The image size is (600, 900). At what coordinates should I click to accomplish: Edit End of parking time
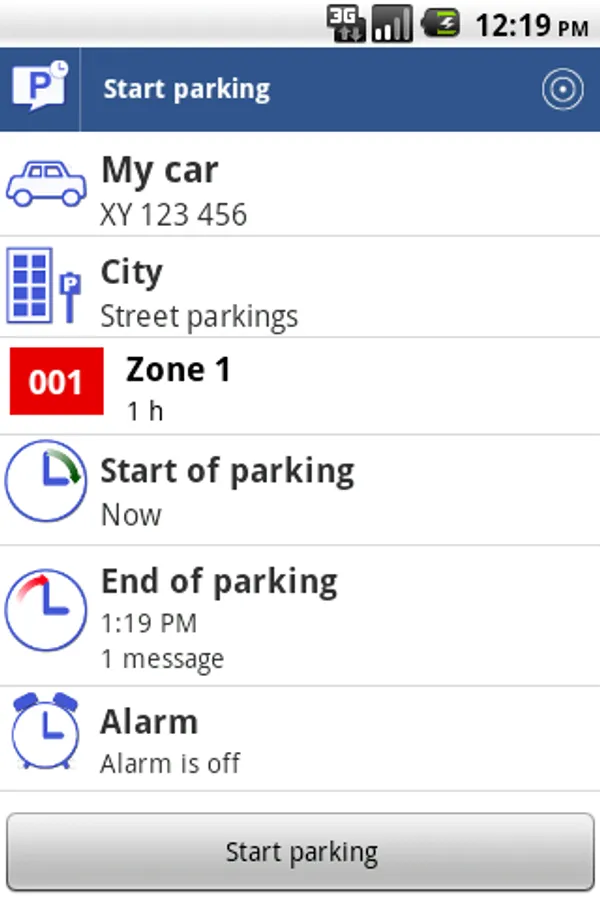pos(300,615)
